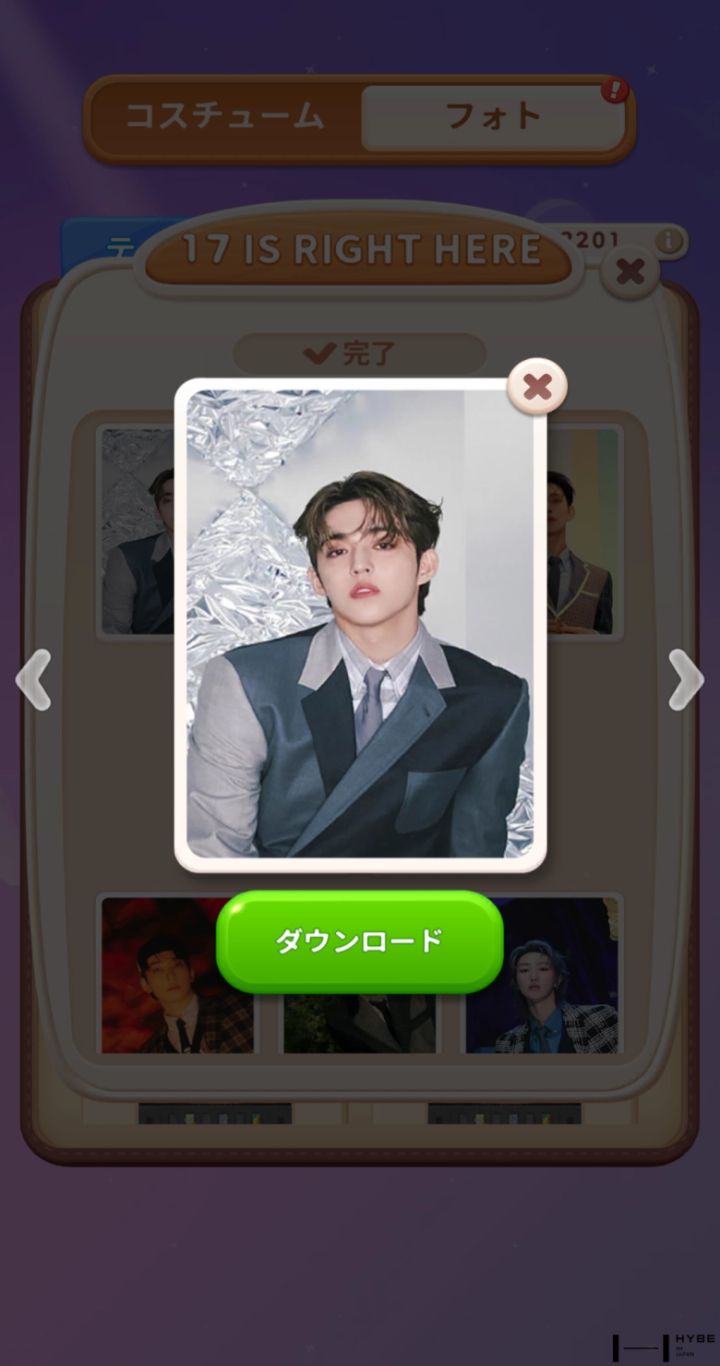The width and height of the screenshot is (720, 1366).
Task: Close the 17 IS RIGHT HERE panel
Action: tap(630, 271)
